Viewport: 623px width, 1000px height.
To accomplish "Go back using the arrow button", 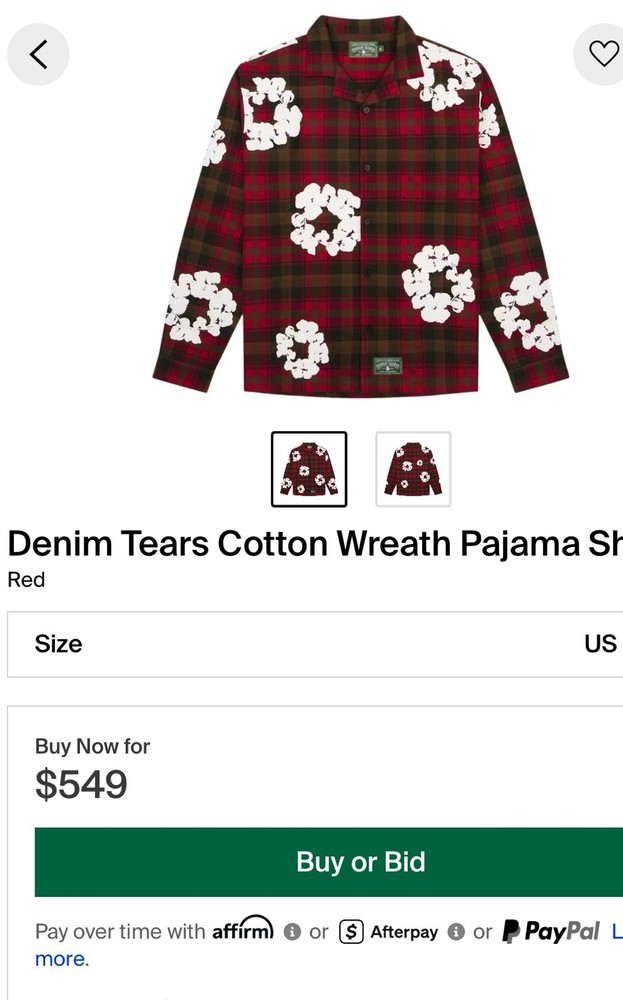I will click(x=38, y=54).
